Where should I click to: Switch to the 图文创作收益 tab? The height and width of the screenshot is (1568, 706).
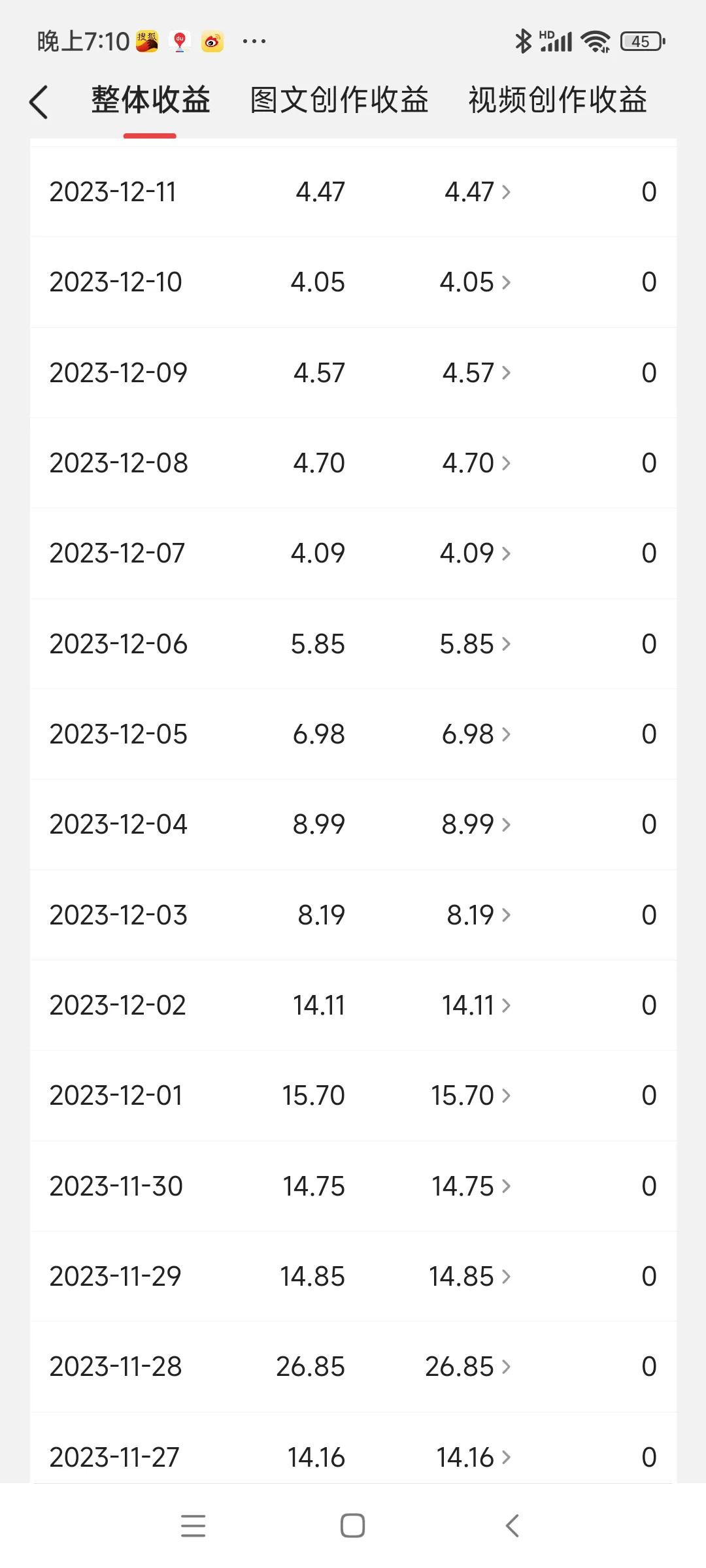(339, 100)
